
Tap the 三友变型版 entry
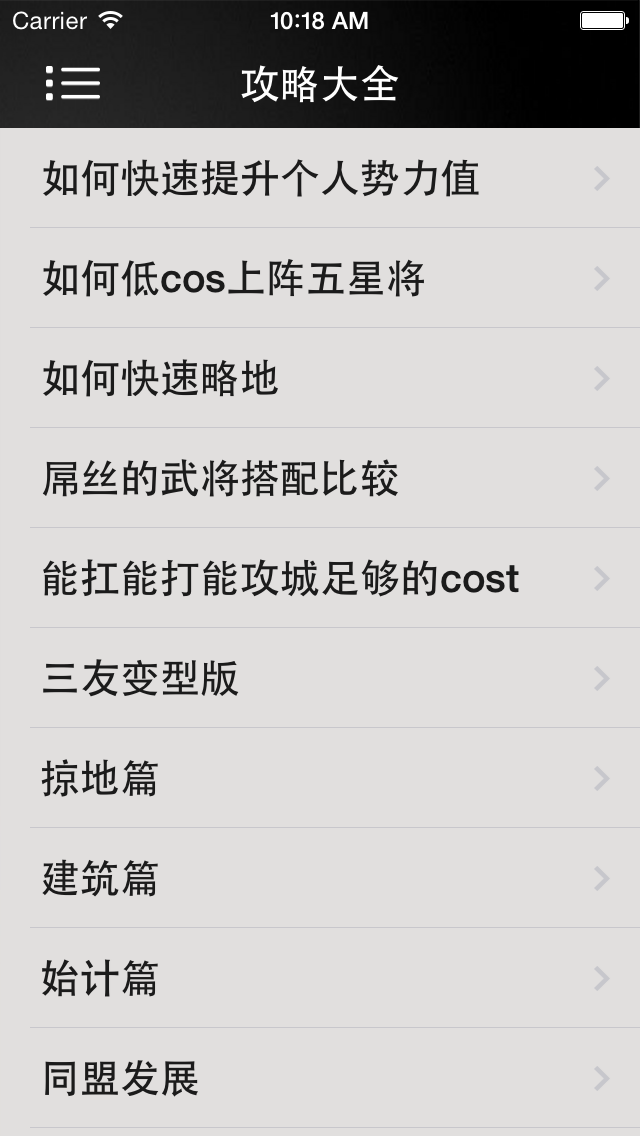(320, 679)
